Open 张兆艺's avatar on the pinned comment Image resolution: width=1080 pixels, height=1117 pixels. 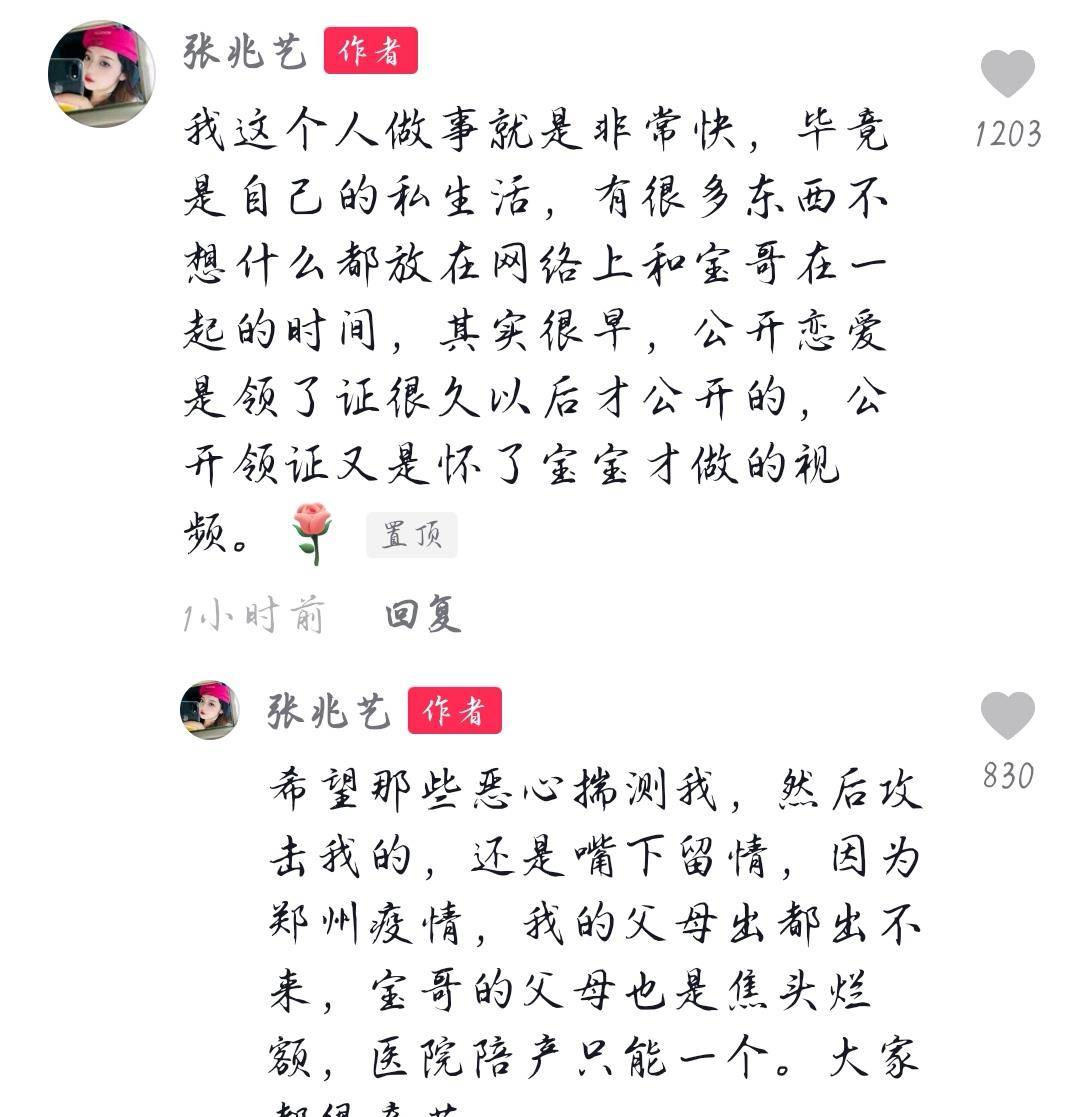(100, 75)
